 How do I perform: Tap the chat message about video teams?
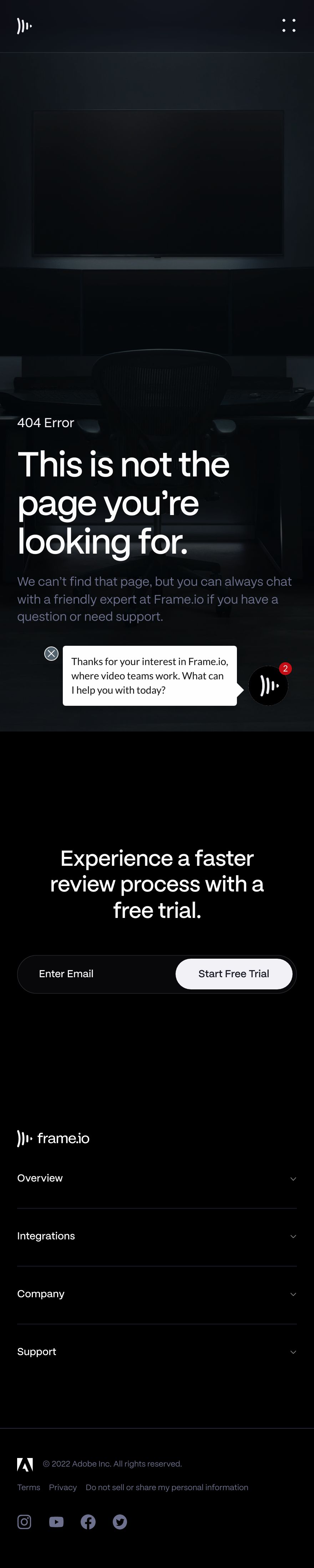coord(149,676)
